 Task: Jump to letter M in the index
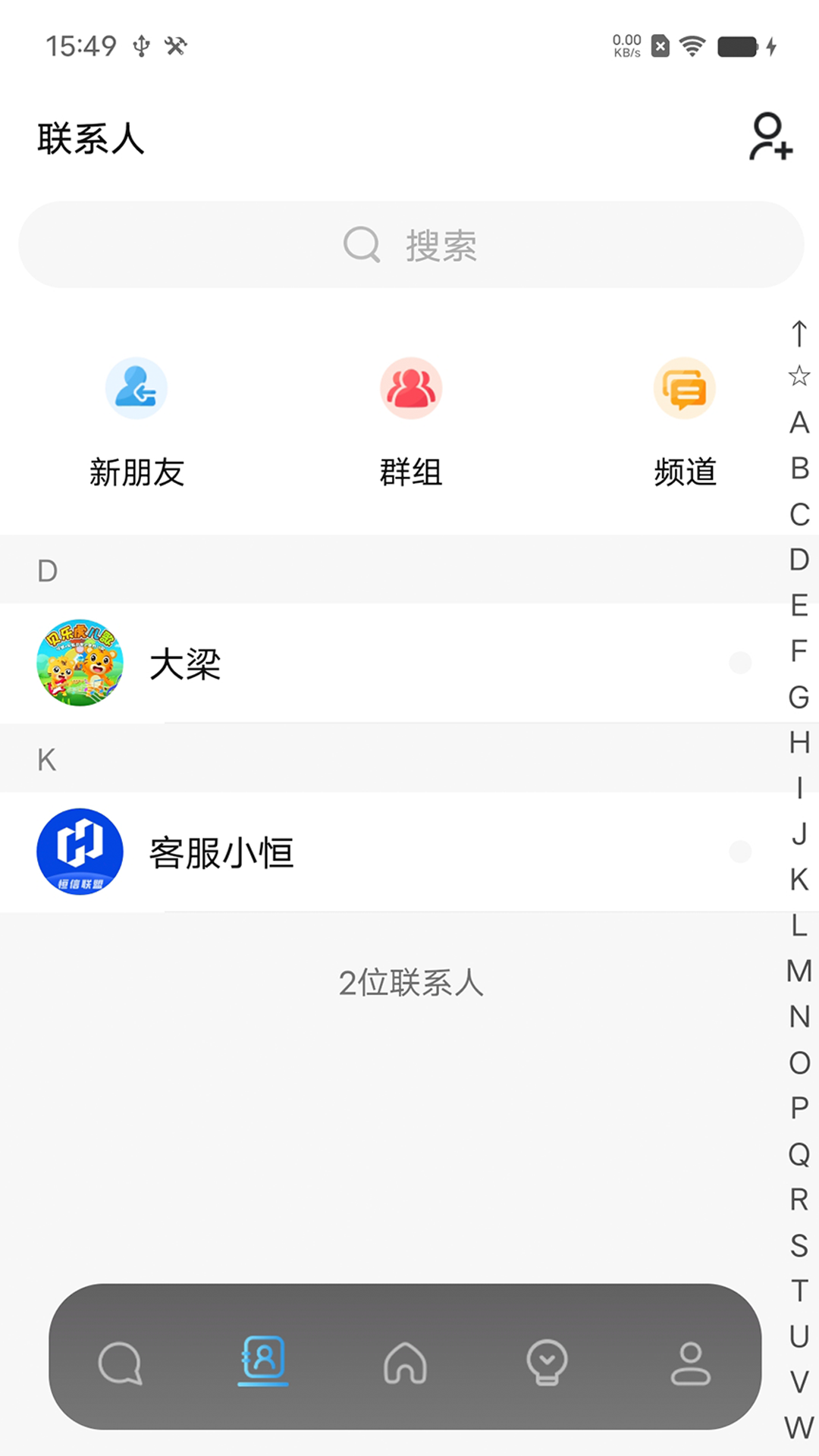coord(798,971)
